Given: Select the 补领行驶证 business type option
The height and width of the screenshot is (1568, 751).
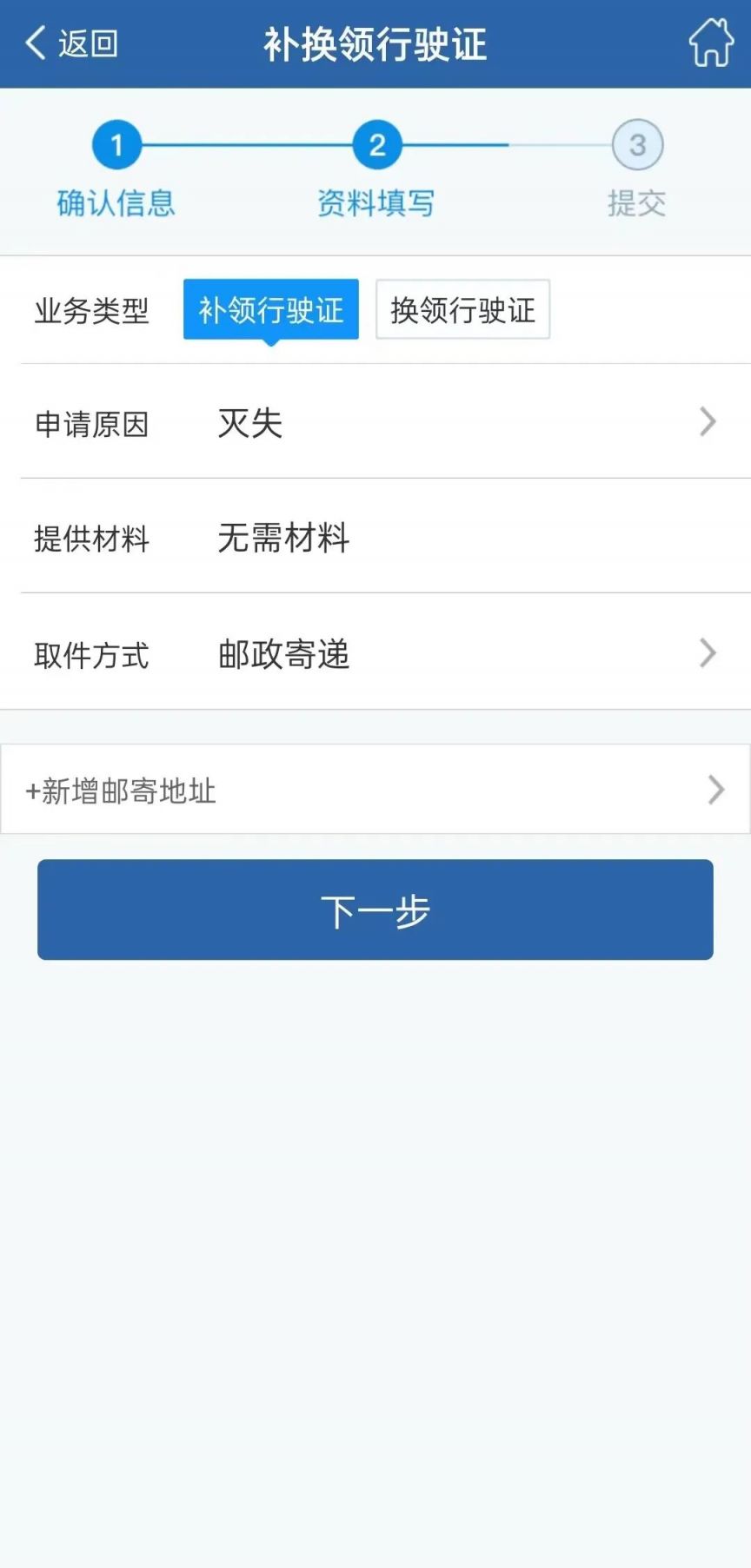Looking at the screenshot, I should point(270,309).
